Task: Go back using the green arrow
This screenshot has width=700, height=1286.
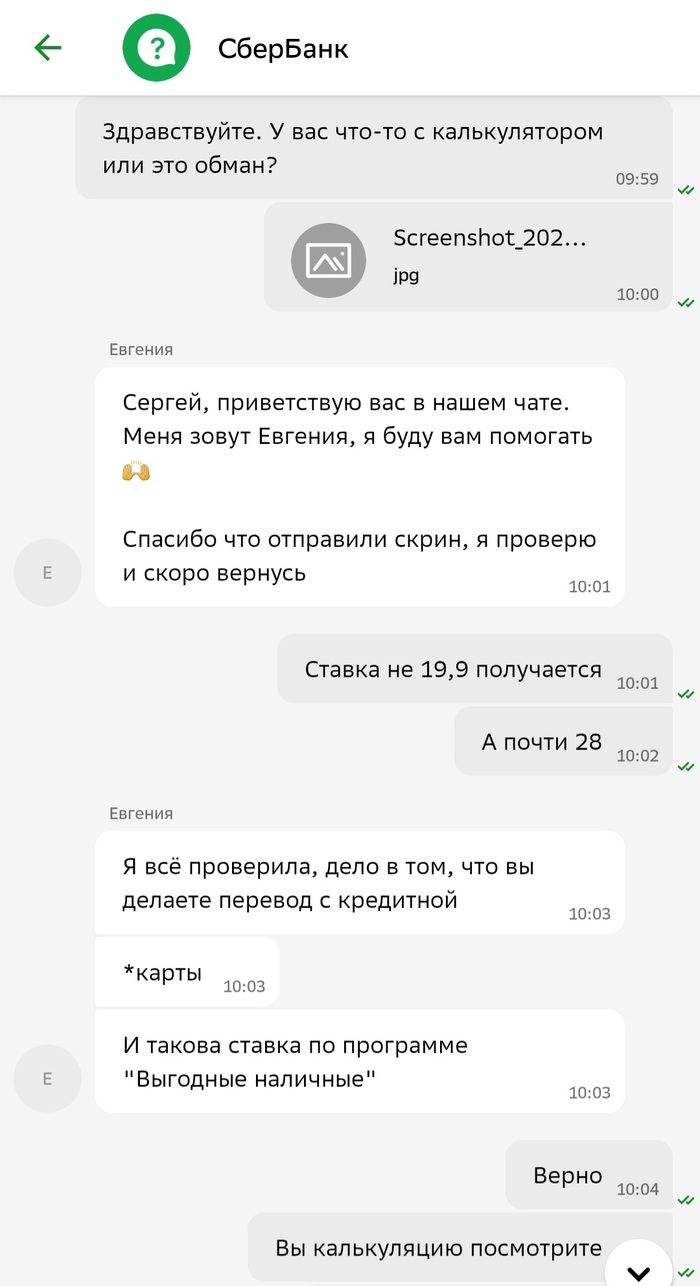Action: [48, 47]
